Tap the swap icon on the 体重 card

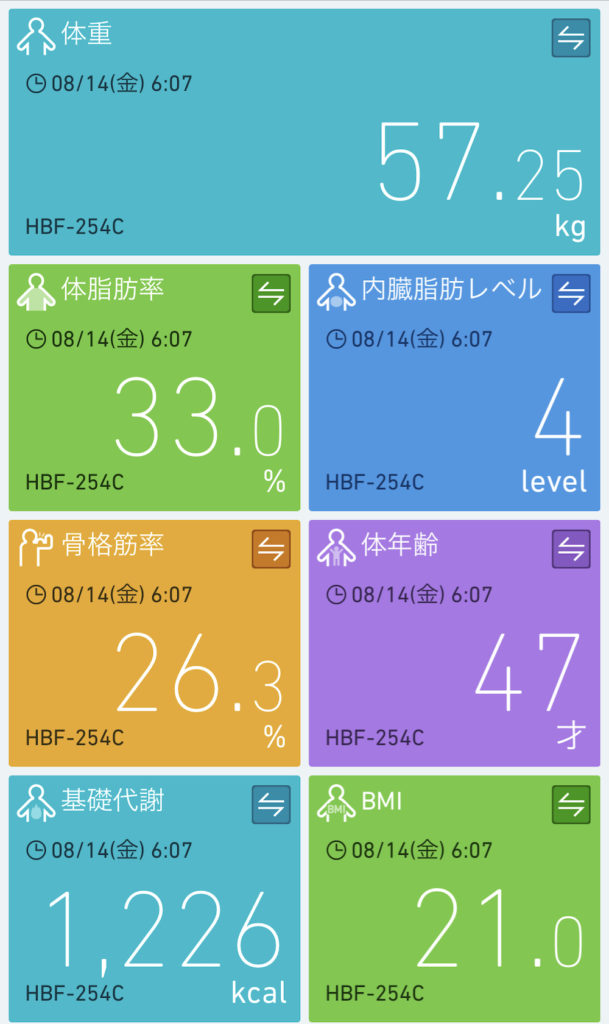pyautogui.click(x=570, y=38)
